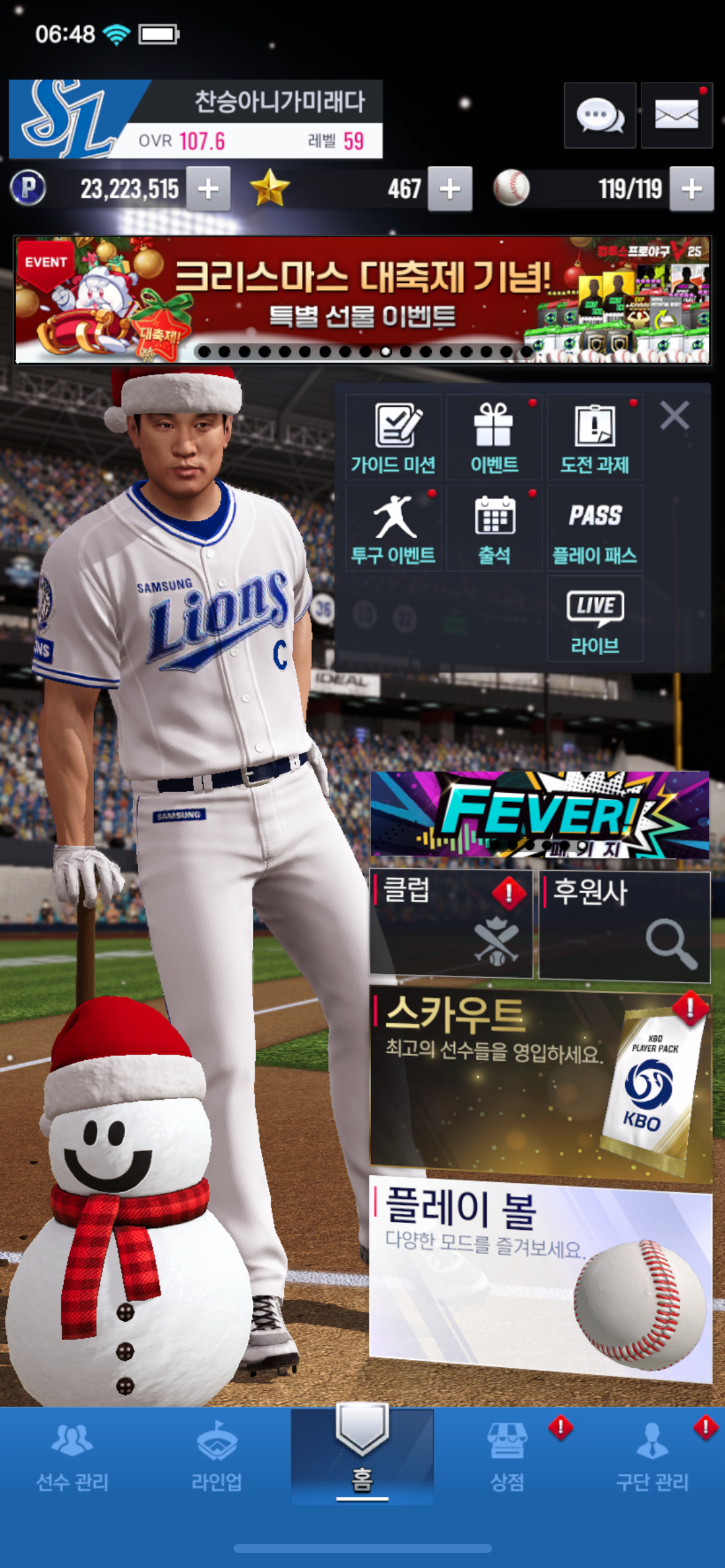Image resolution: width=725 pixels, height=1568 pixels.
Task: Open 스카우트 to recruit players
Action: [539, 1084]
